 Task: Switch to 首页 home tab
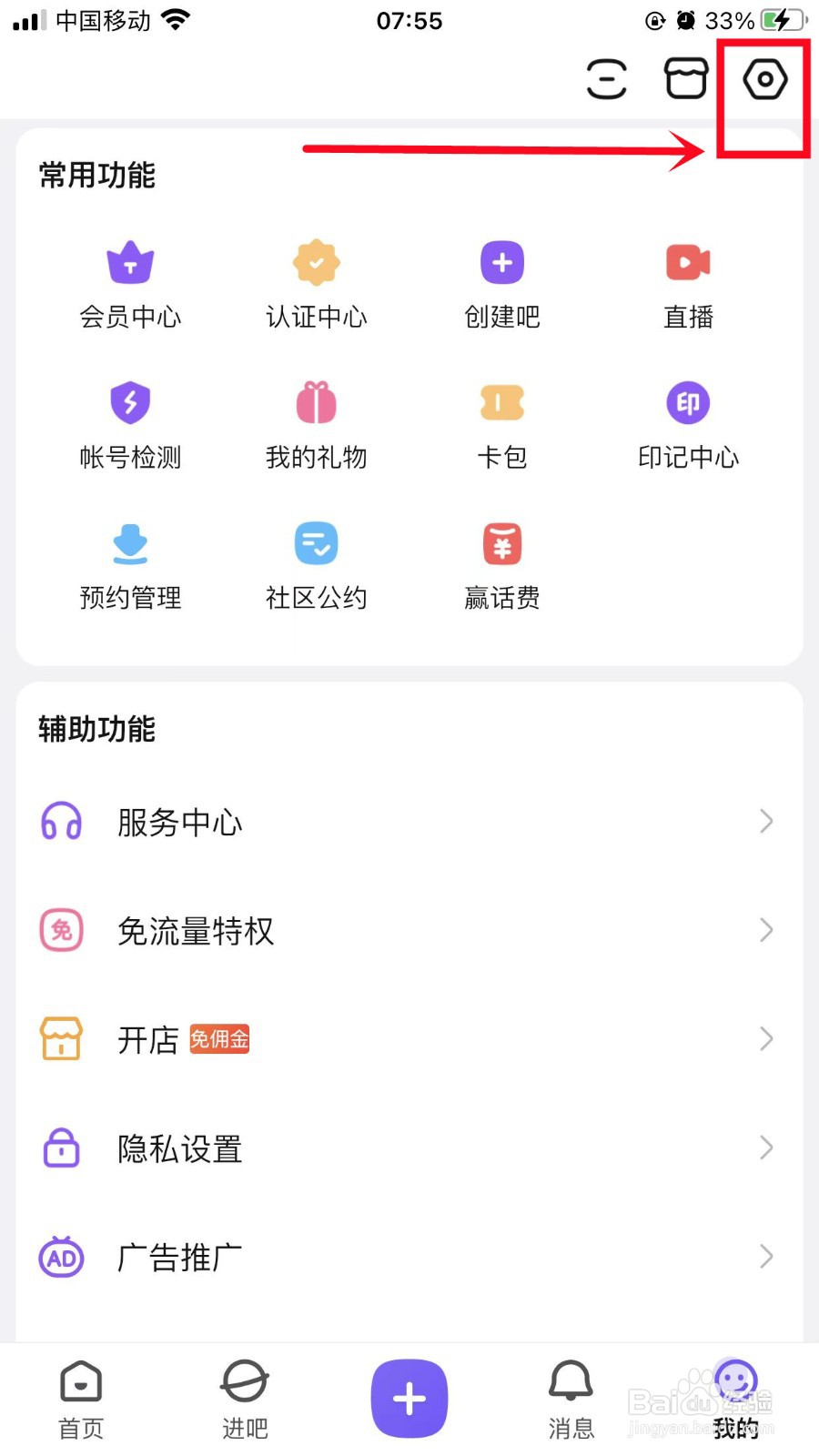pos(82,1400)
